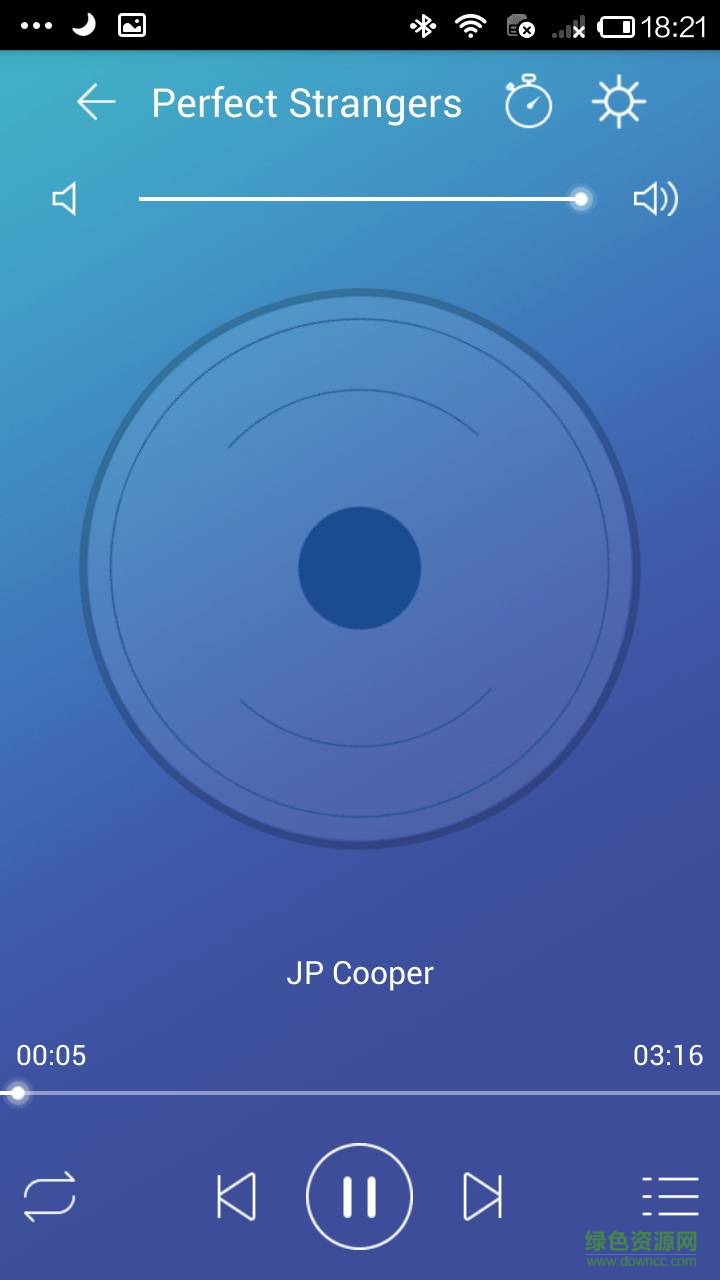Skip to the previous track
720x1280 pixels.
click(x=236, y=1196)
